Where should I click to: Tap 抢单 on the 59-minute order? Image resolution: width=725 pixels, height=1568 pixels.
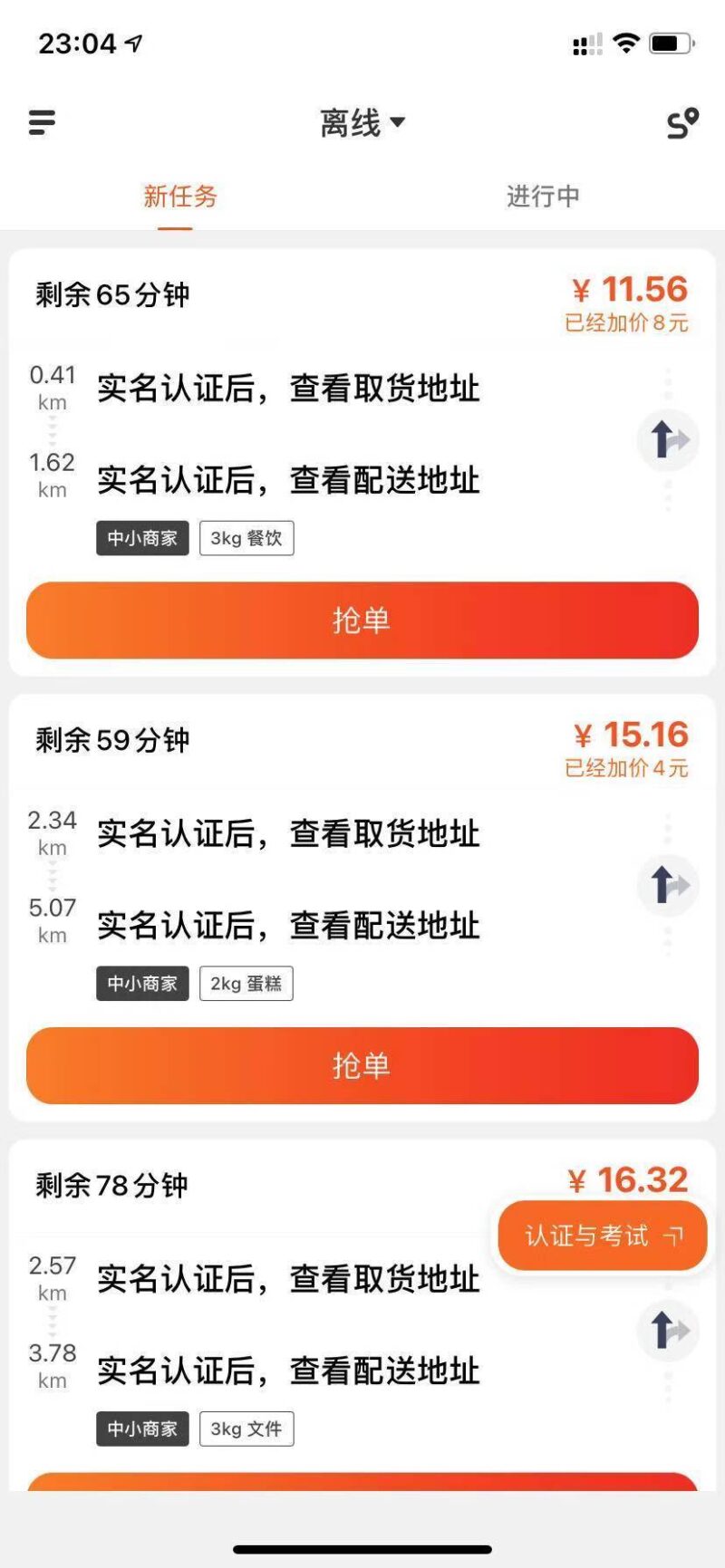(362, 1066)
